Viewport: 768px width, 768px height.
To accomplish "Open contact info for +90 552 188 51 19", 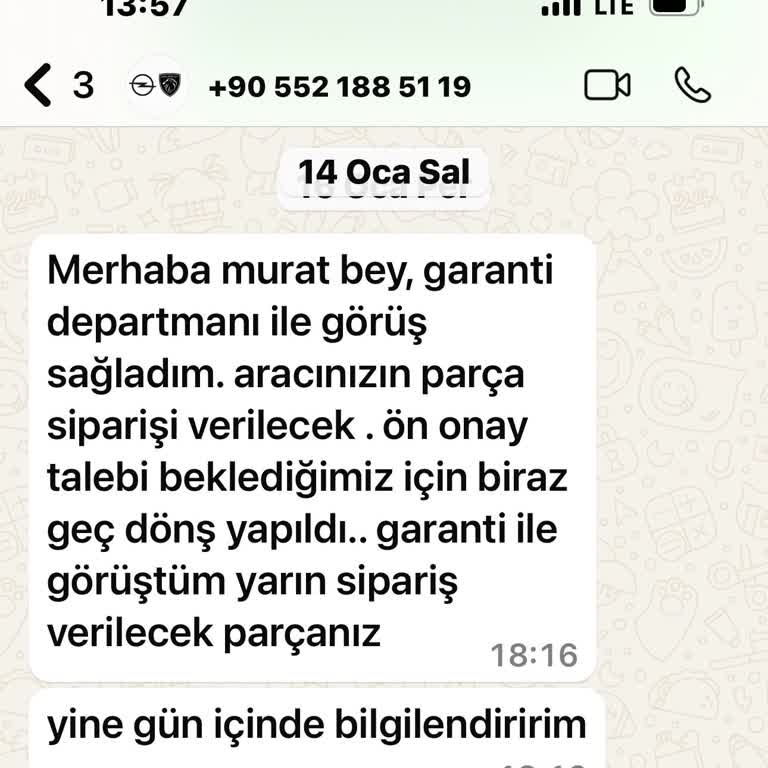I will tap(339, 87).
